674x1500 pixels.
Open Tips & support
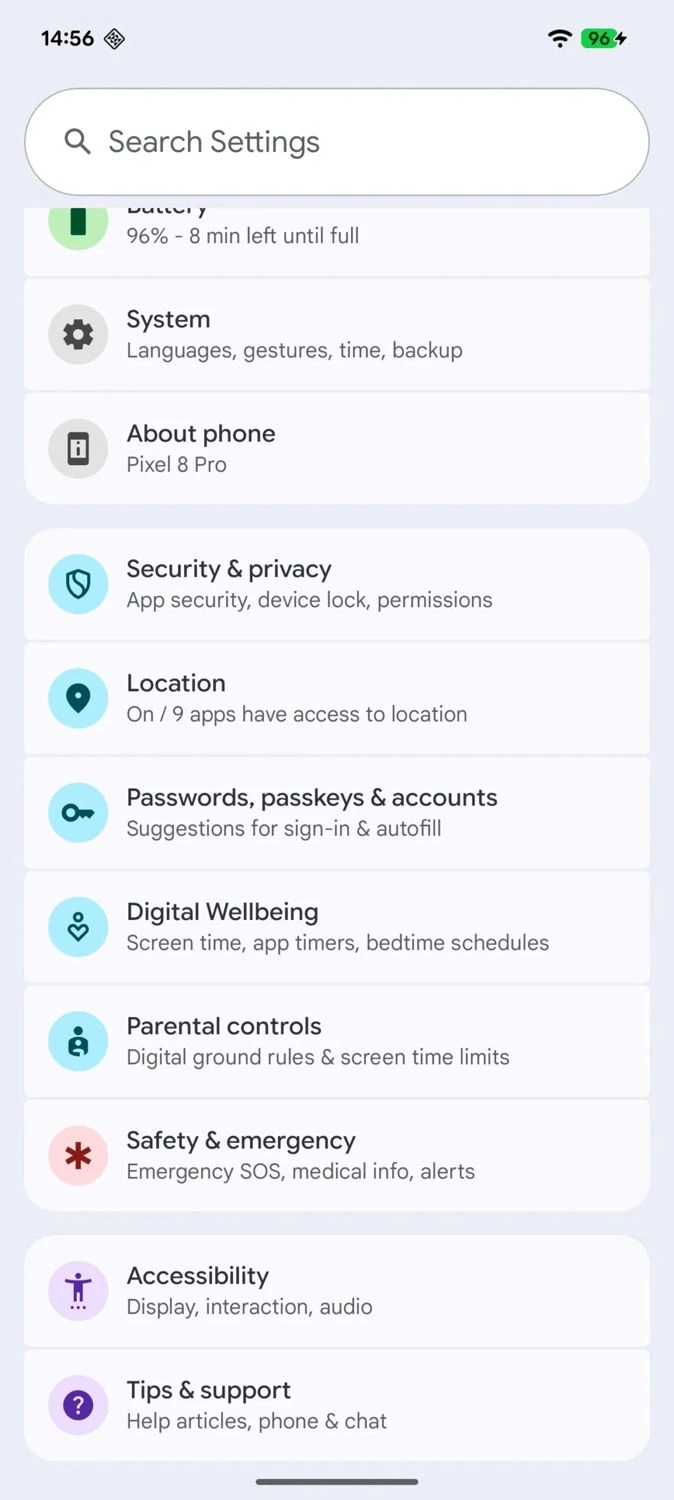click(336, 1404)
